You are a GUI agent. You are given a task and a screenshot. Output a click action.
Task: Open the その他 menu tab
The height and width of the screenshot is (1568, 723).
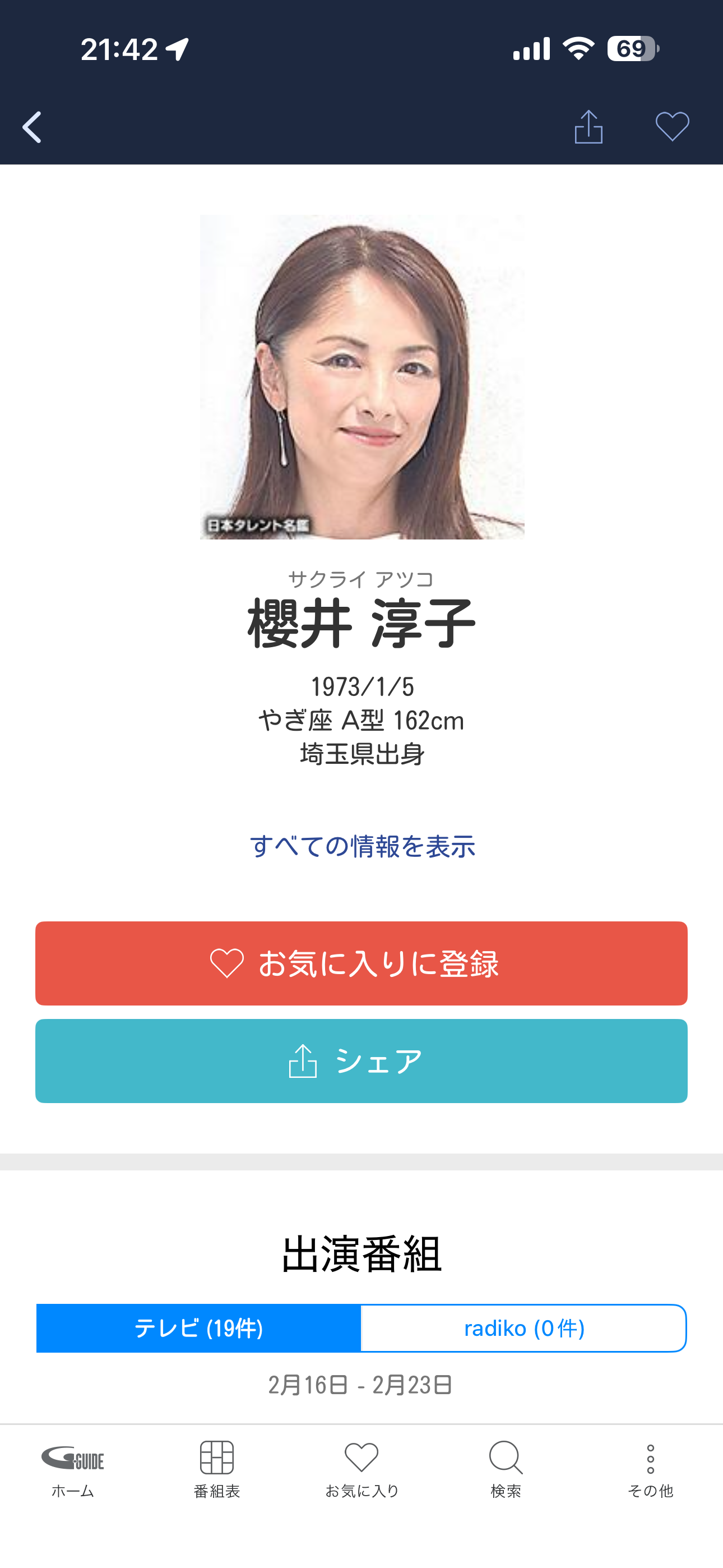650,1469
